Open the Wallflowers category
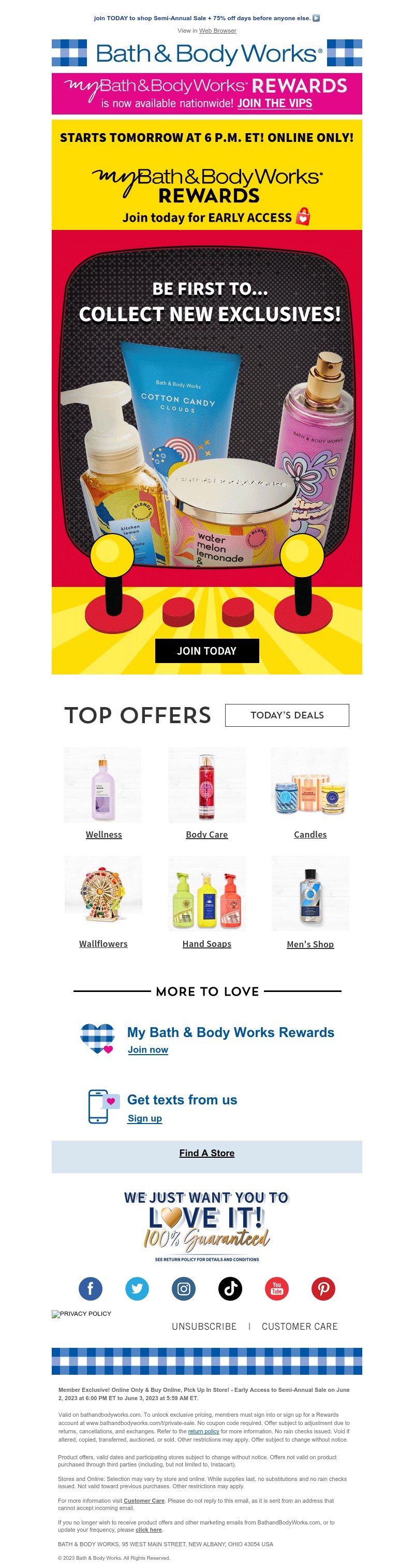 pyautogui.click(x=103, y=943)
